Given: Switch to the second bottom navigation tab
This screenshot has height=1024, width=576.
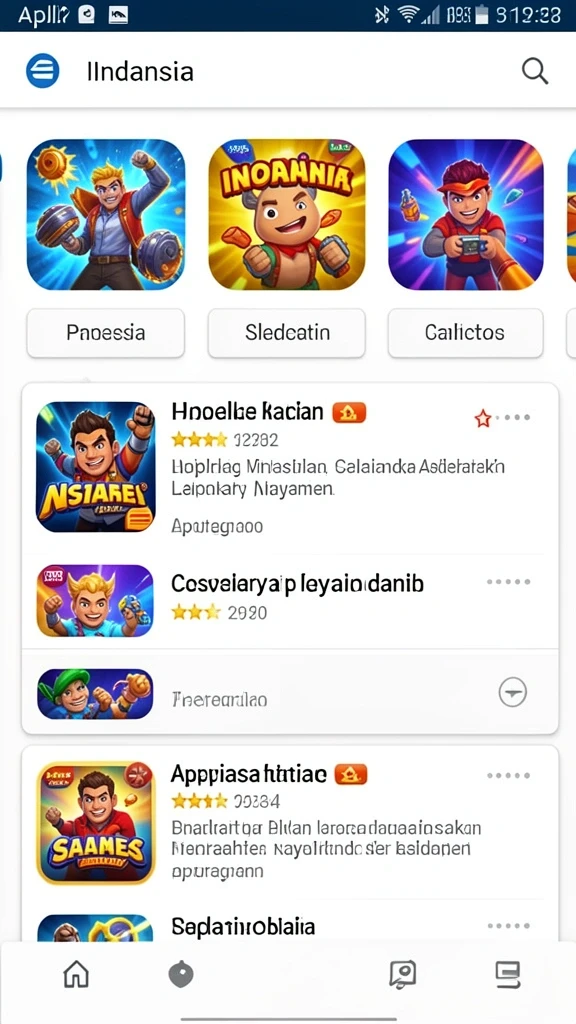Looking at the screenshot, I should [181, 975].
